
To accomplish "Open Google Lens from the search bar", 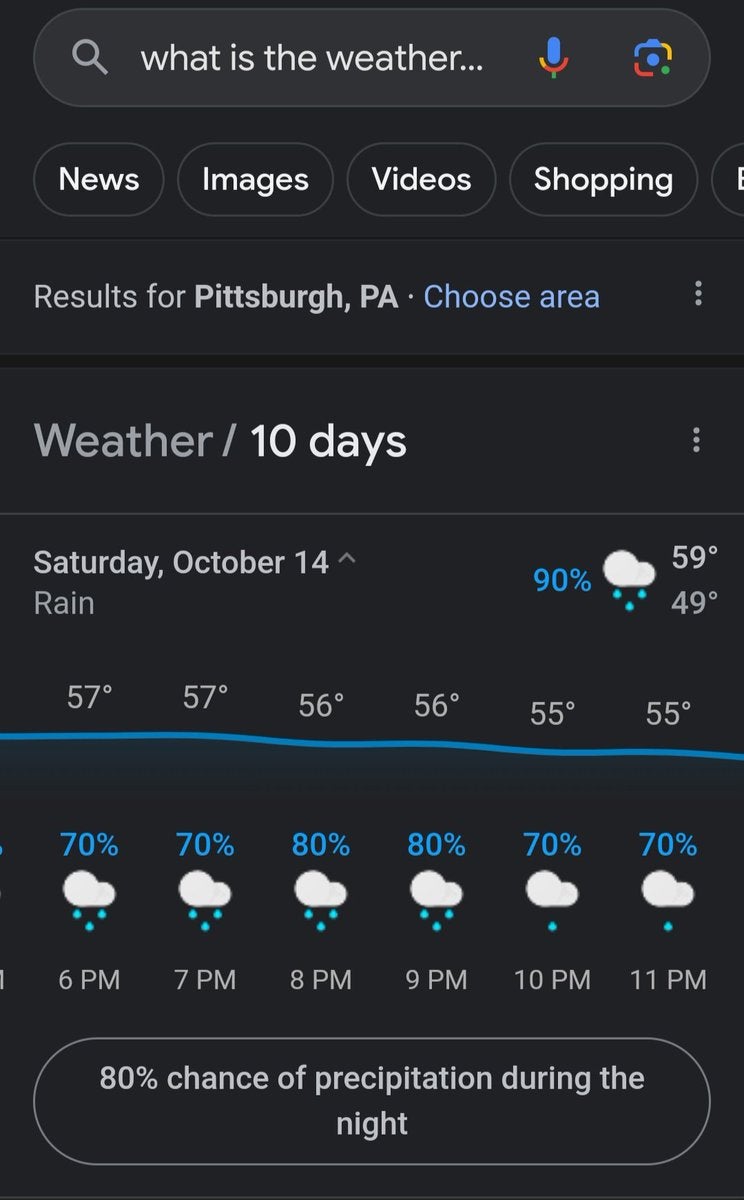I will pos(653,57).
